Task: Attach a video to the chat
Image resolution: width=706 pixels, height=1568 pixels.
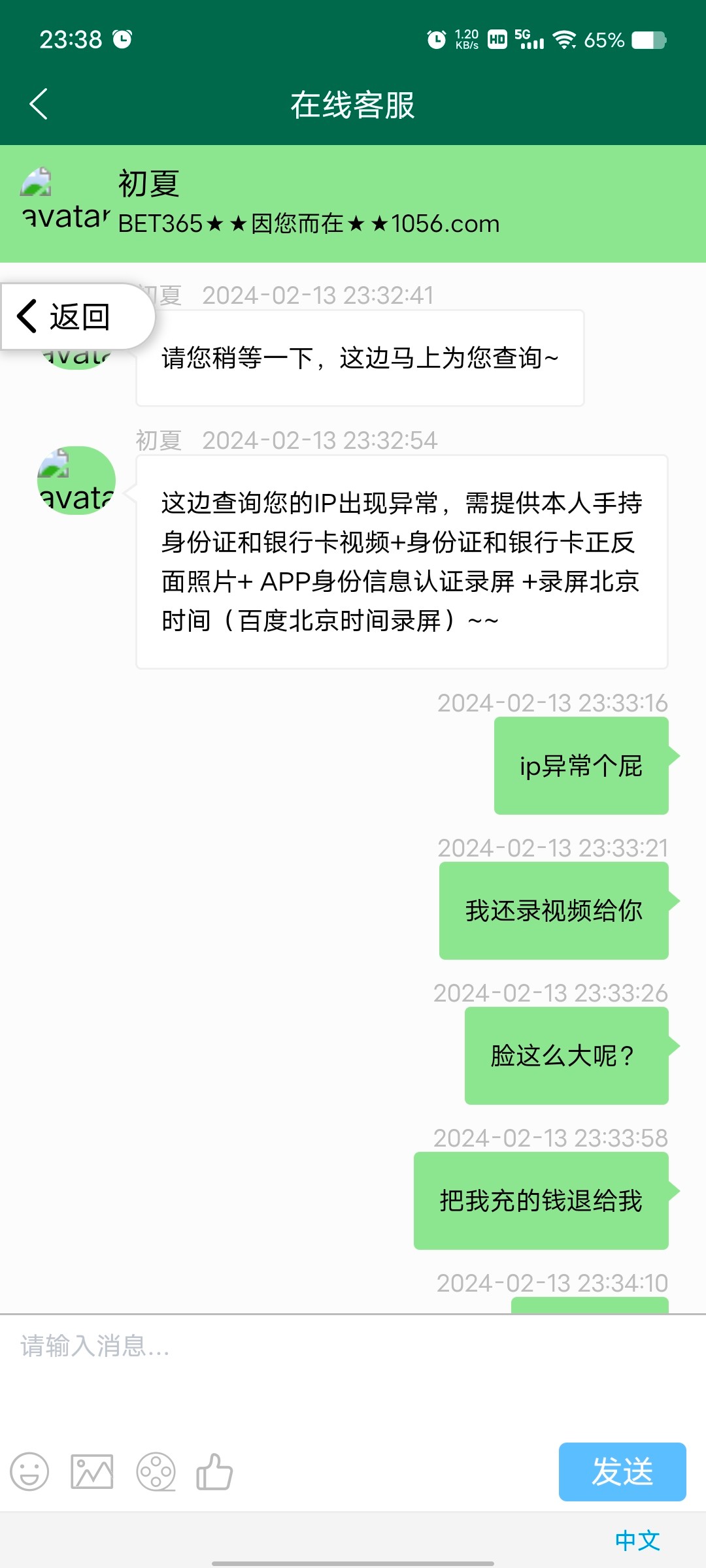Action: (156, 1472)
